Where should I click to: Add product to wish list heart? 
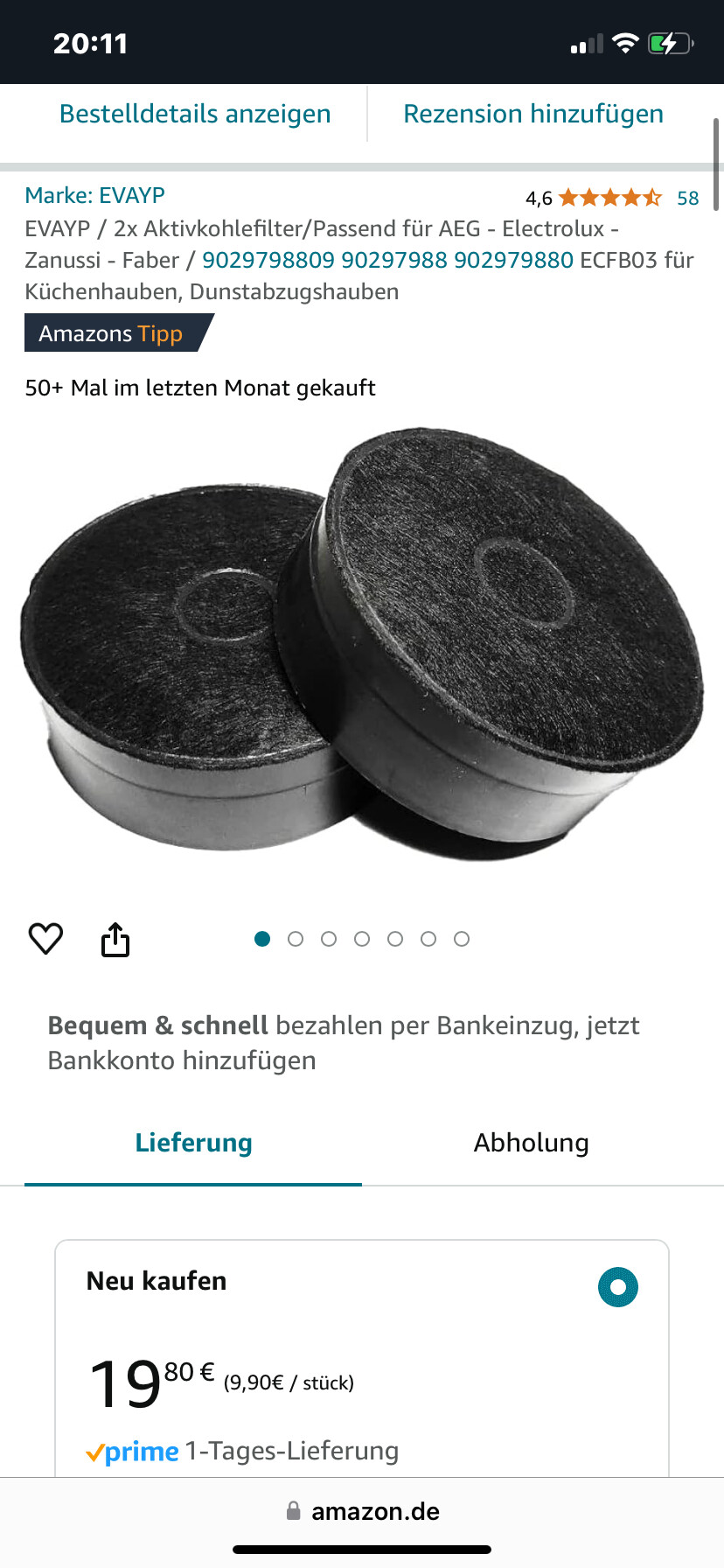[45, 939]
